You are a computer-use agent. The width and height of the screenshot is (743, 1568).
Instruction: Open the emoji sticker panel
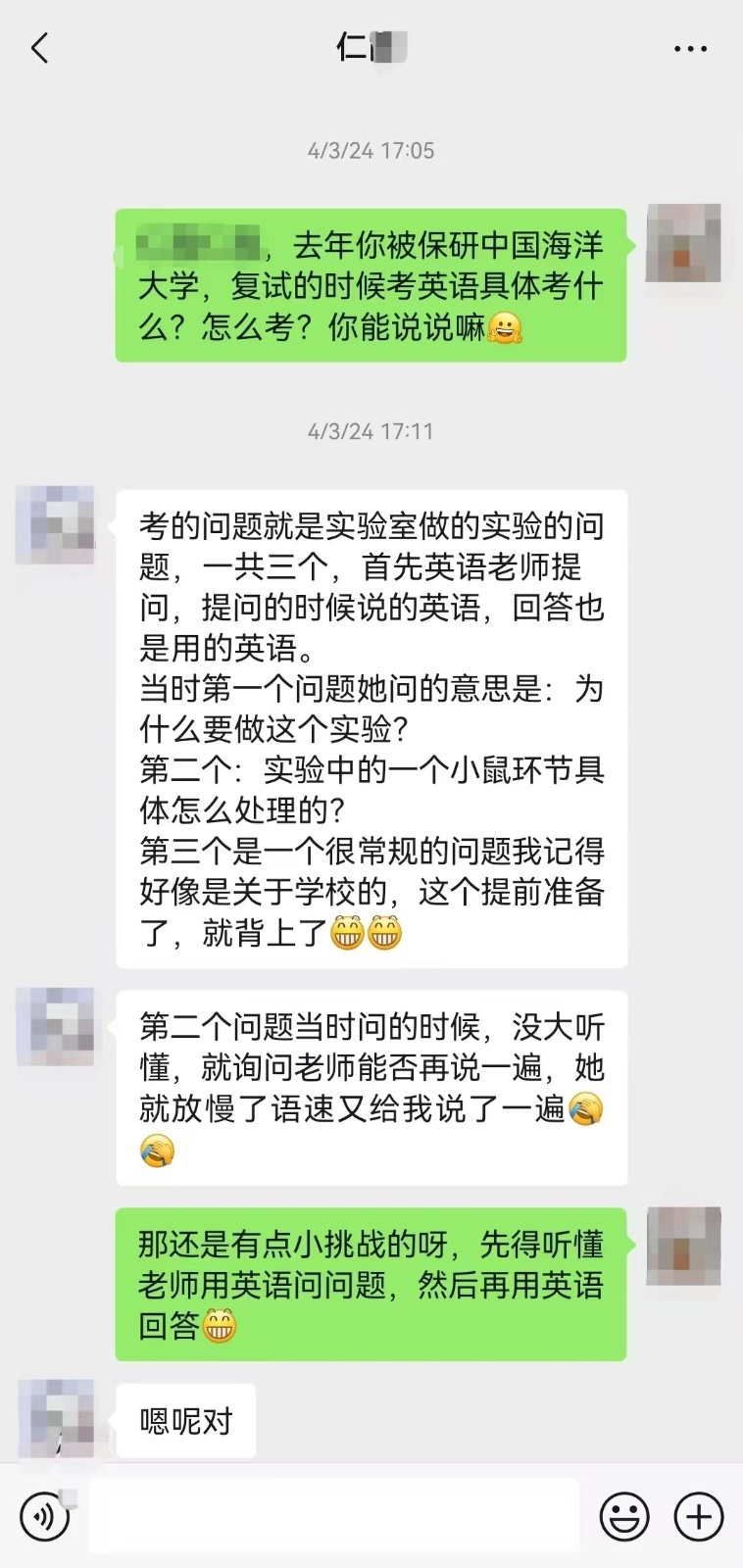point(624,1516)
